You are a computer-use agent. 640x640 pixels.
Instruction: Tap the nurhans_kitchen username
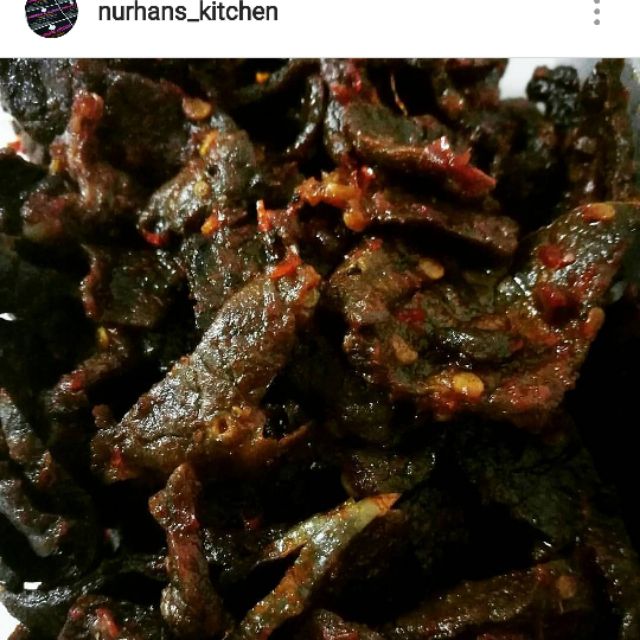click(x=188, y=11)
